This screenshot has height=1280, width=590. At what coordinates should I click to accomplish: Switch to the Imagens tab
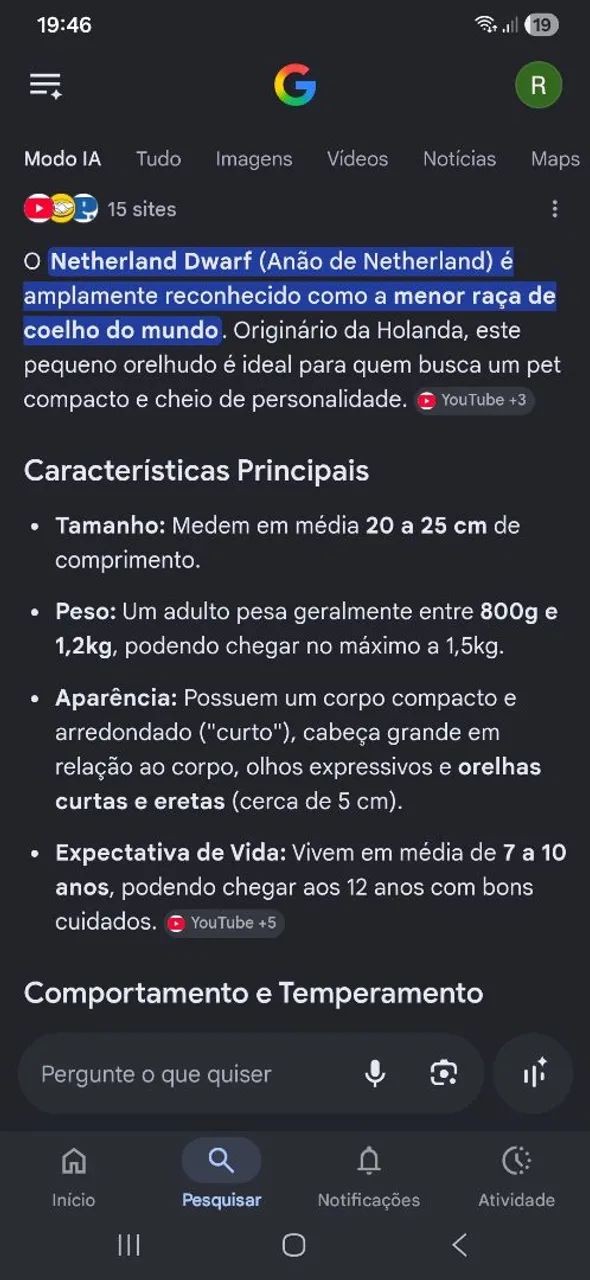[x=254, y=158]
